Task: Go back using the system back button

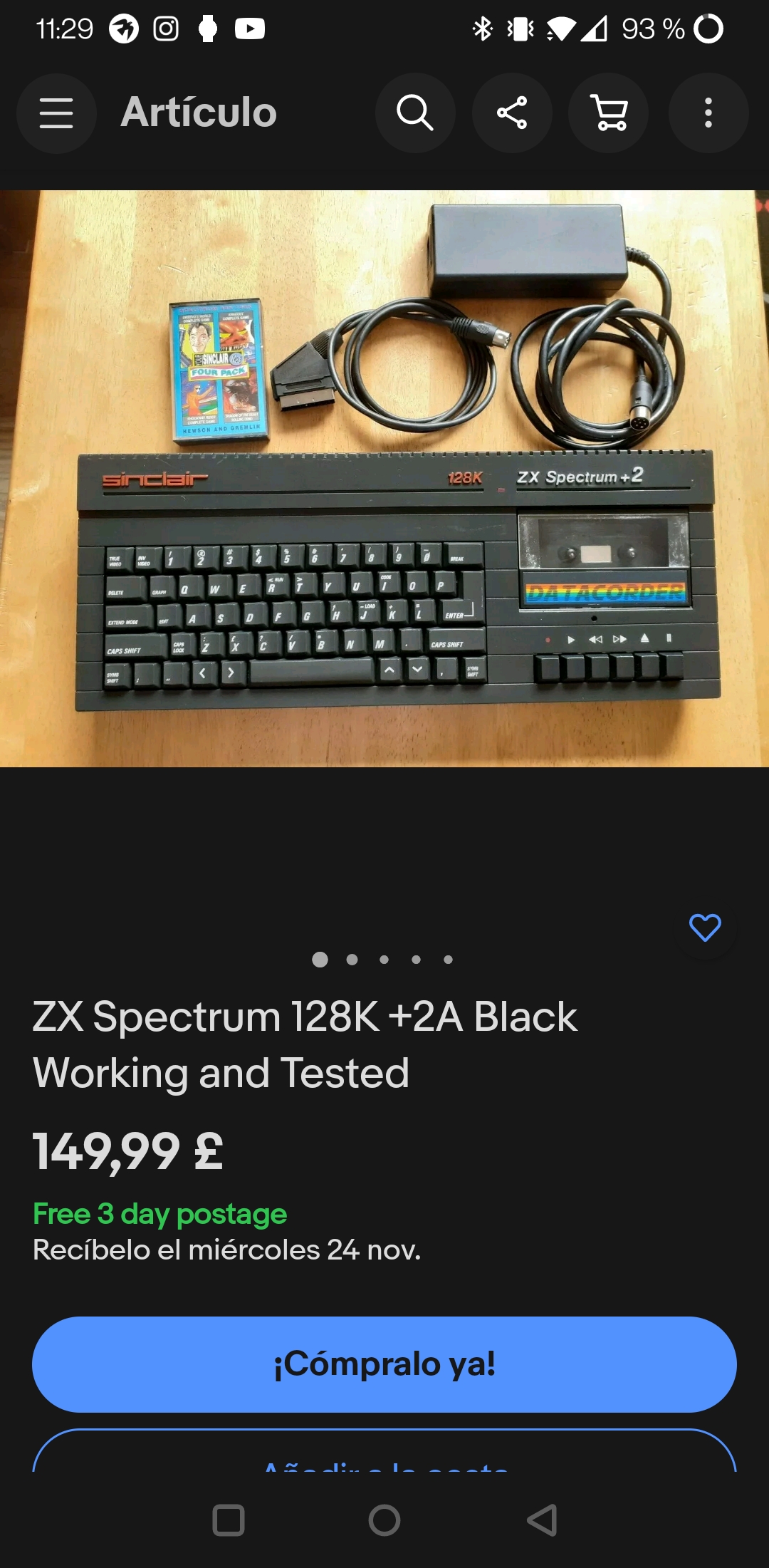Action: pyautogui.click(x=542, y=1520)
